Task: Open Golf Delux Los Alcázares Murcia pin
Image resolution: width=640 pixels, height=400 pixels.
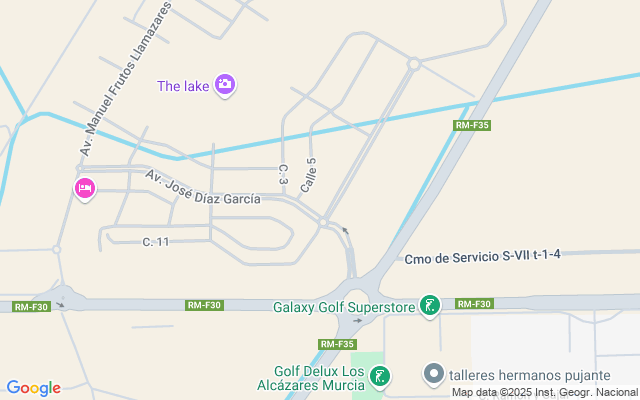Action: (379, 376)
